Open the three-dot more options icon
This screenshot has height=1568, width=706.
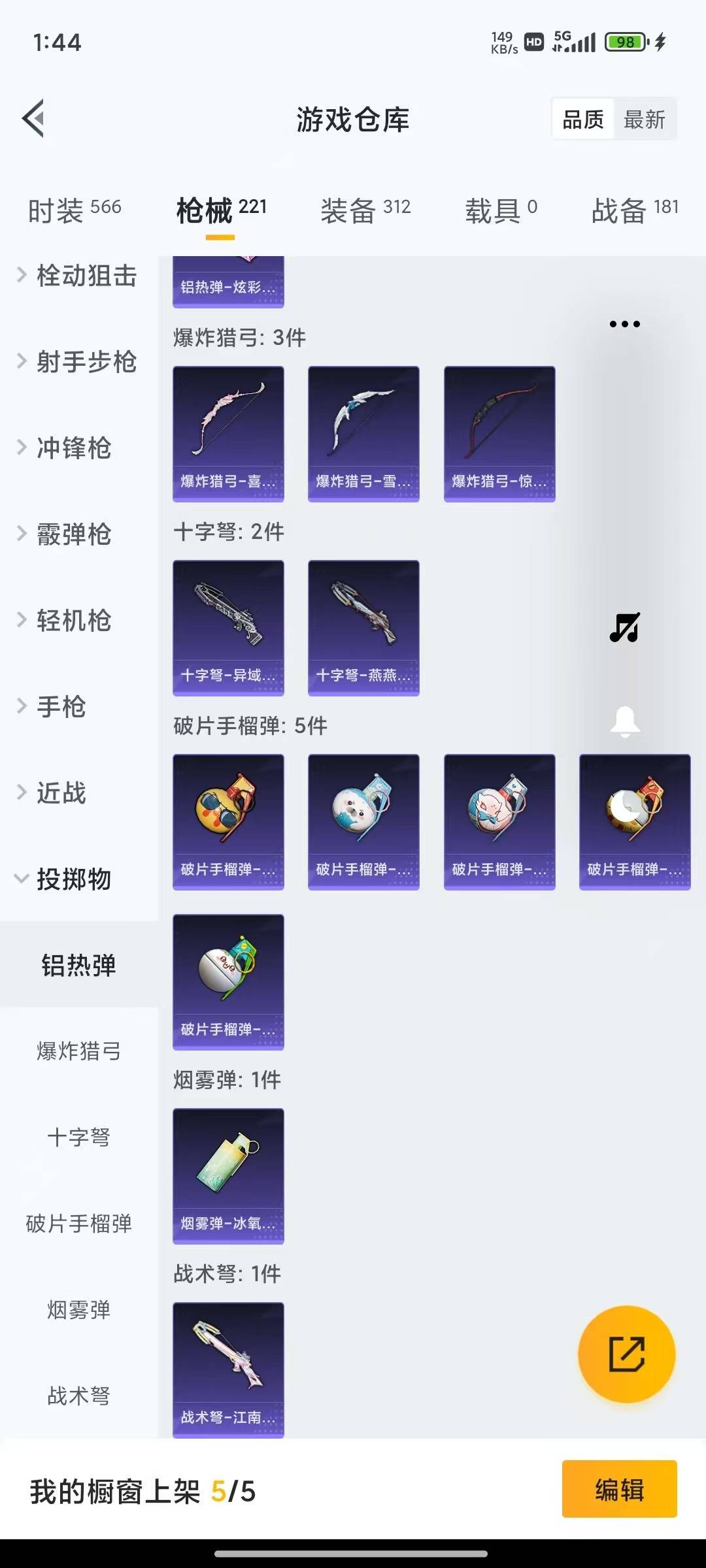point(626,323)
